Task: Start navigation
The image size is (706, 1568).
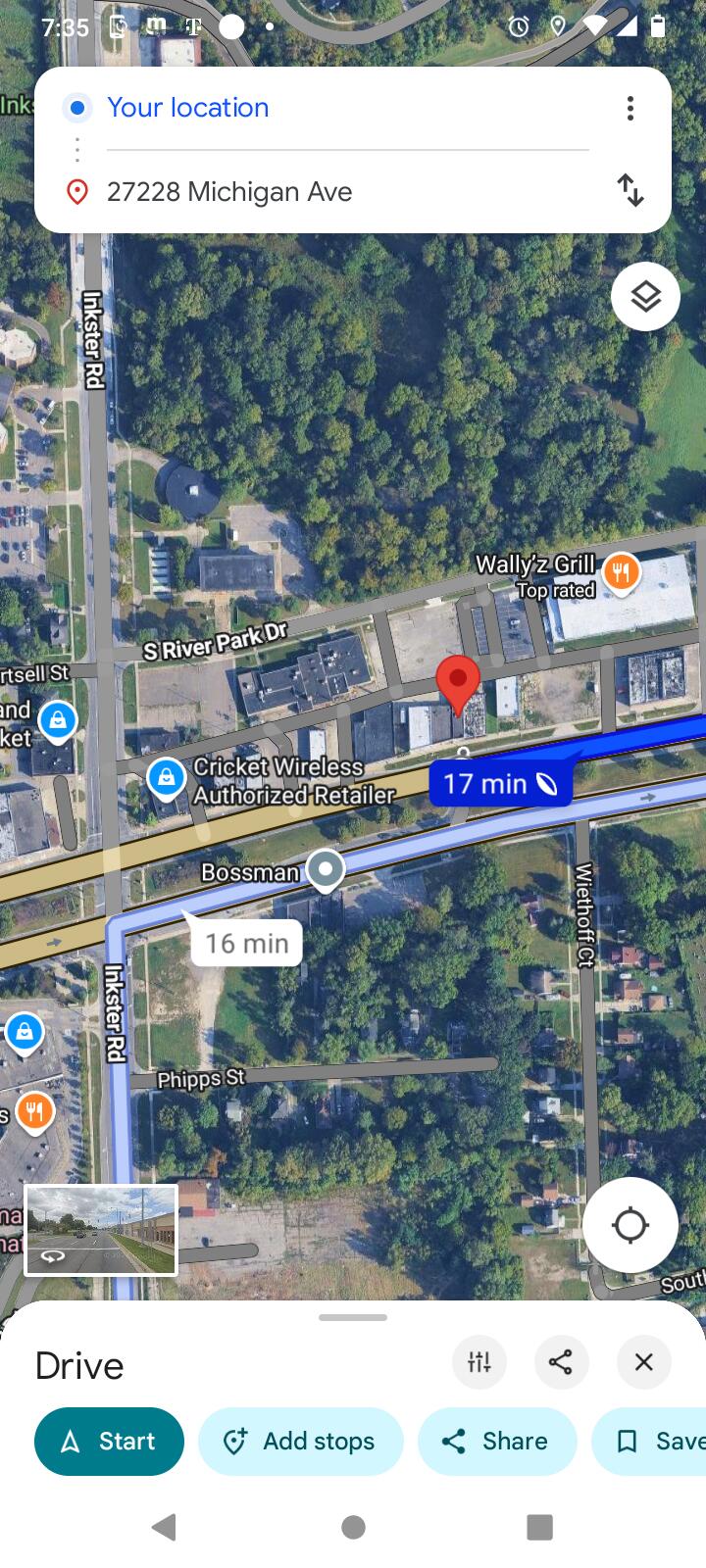Action: click(x=109, y=1441)
